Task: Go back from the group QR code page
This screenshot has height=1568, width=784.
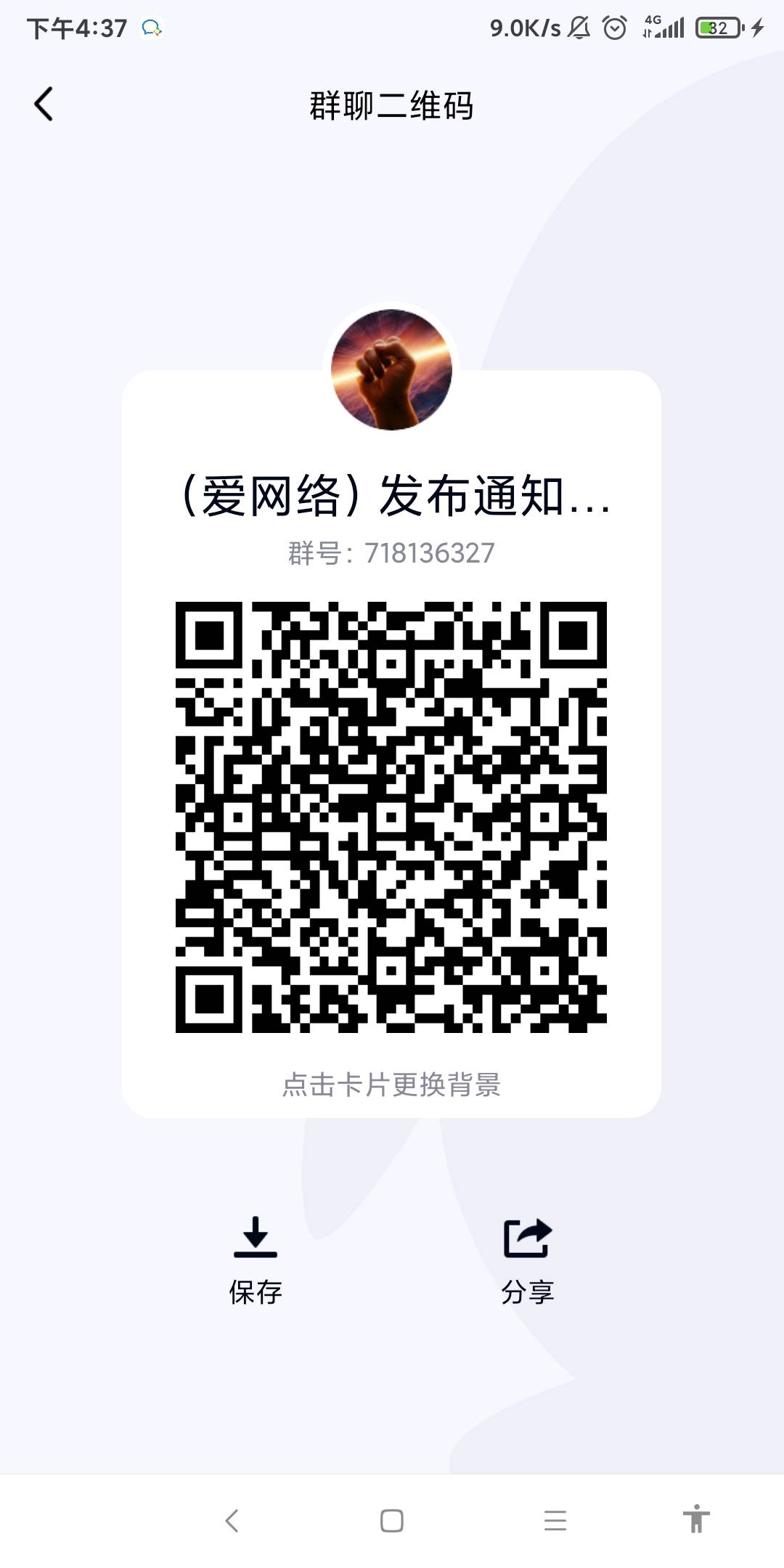Action: 44,104
